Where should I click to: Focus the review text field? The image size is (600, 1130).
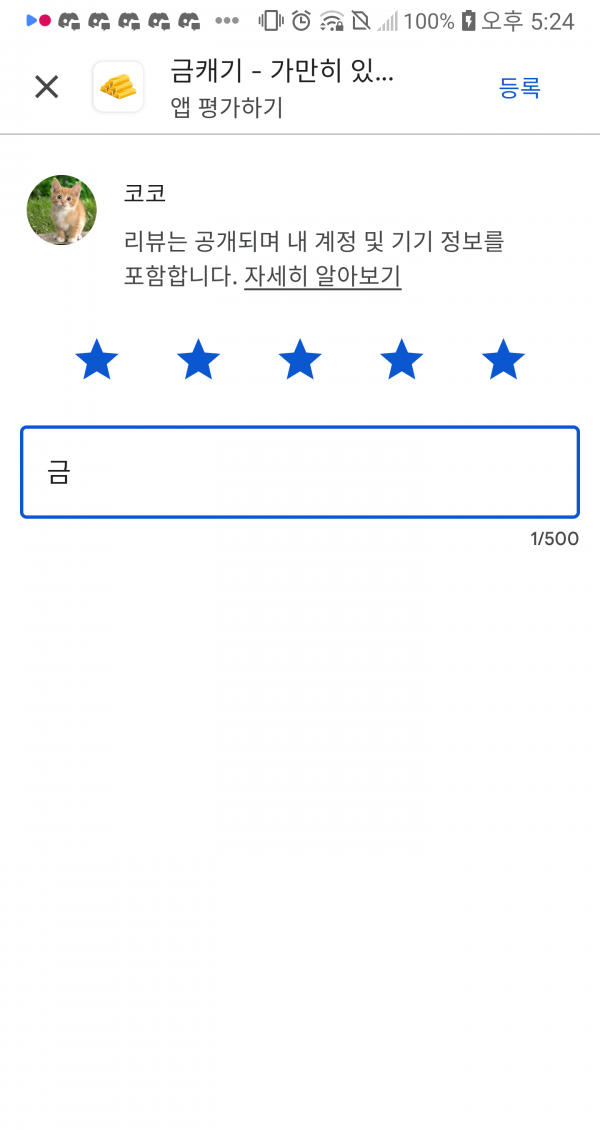click(x=300, y=472)
